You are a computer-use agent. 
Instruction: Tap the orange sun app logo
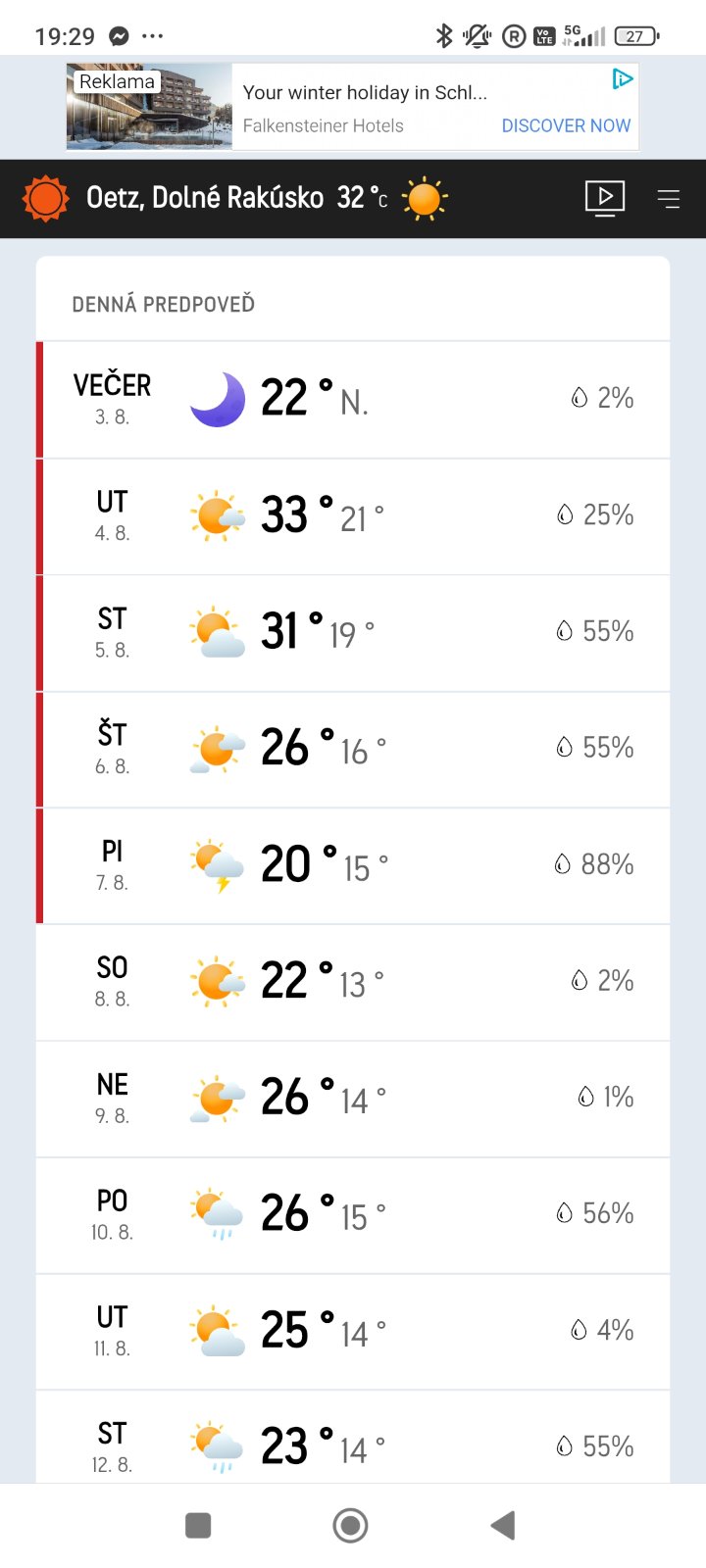click(46, 199)
